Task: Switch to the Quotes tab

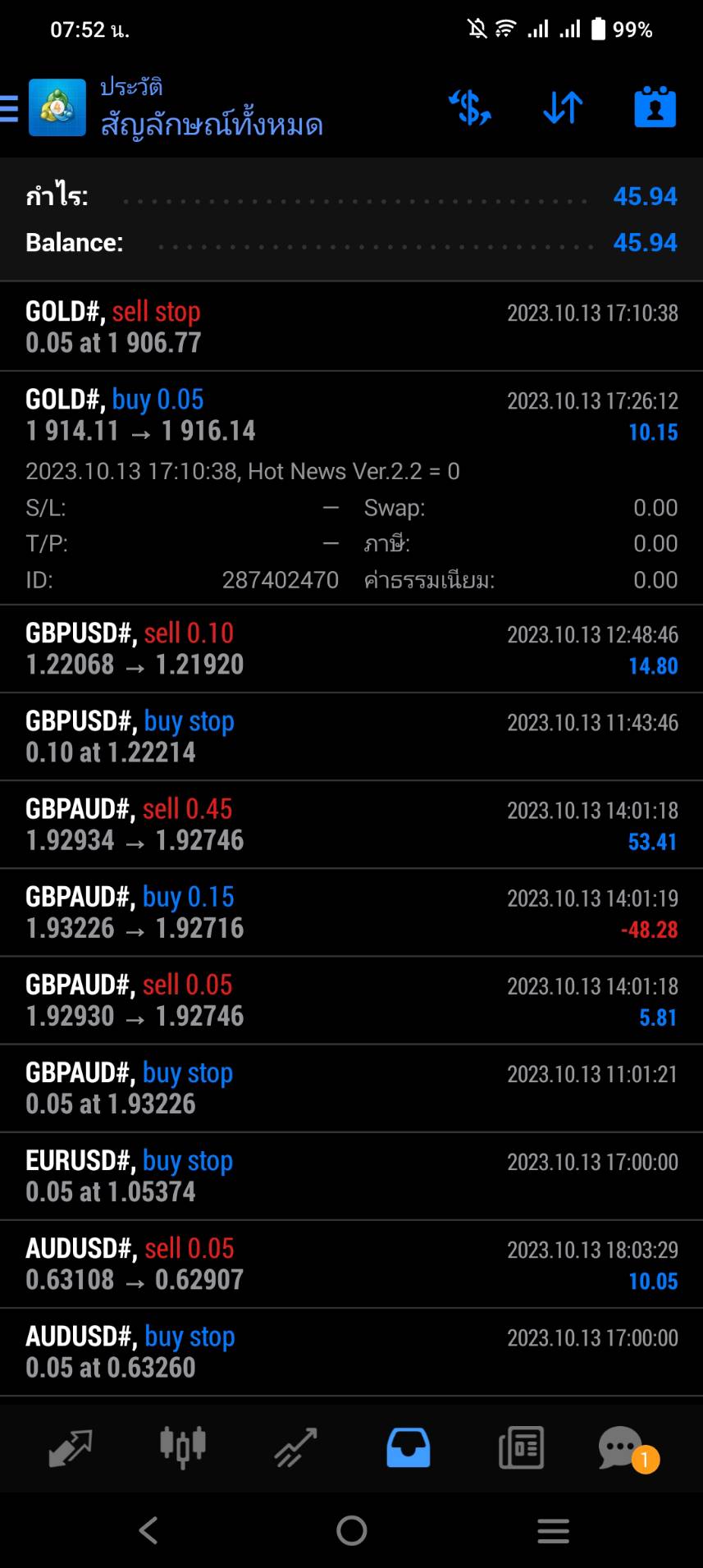Action: click(70, 1447)
